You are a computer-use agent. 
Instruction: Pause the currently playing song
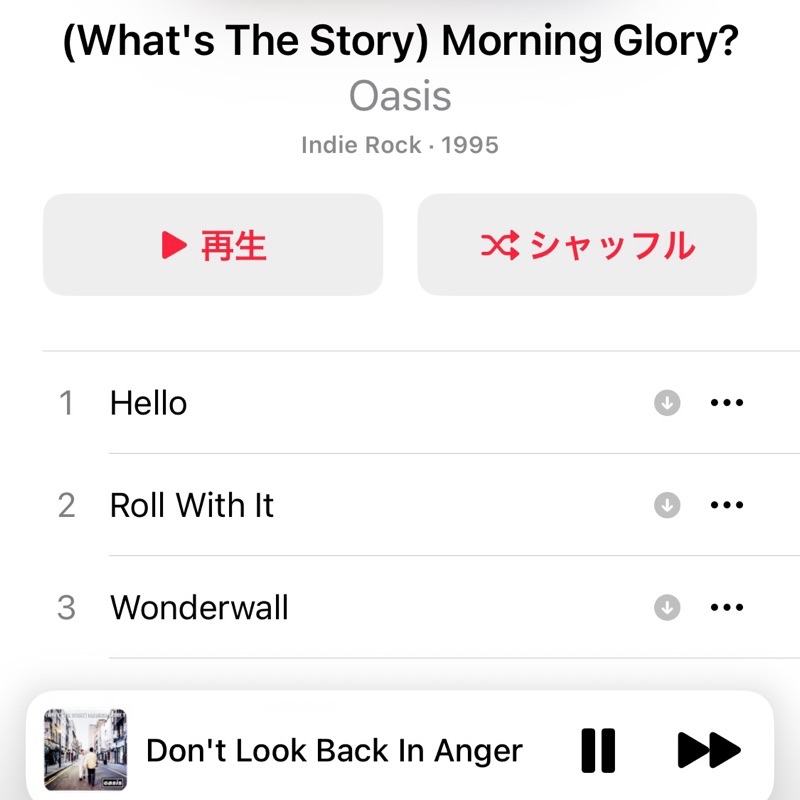(598, 750)
